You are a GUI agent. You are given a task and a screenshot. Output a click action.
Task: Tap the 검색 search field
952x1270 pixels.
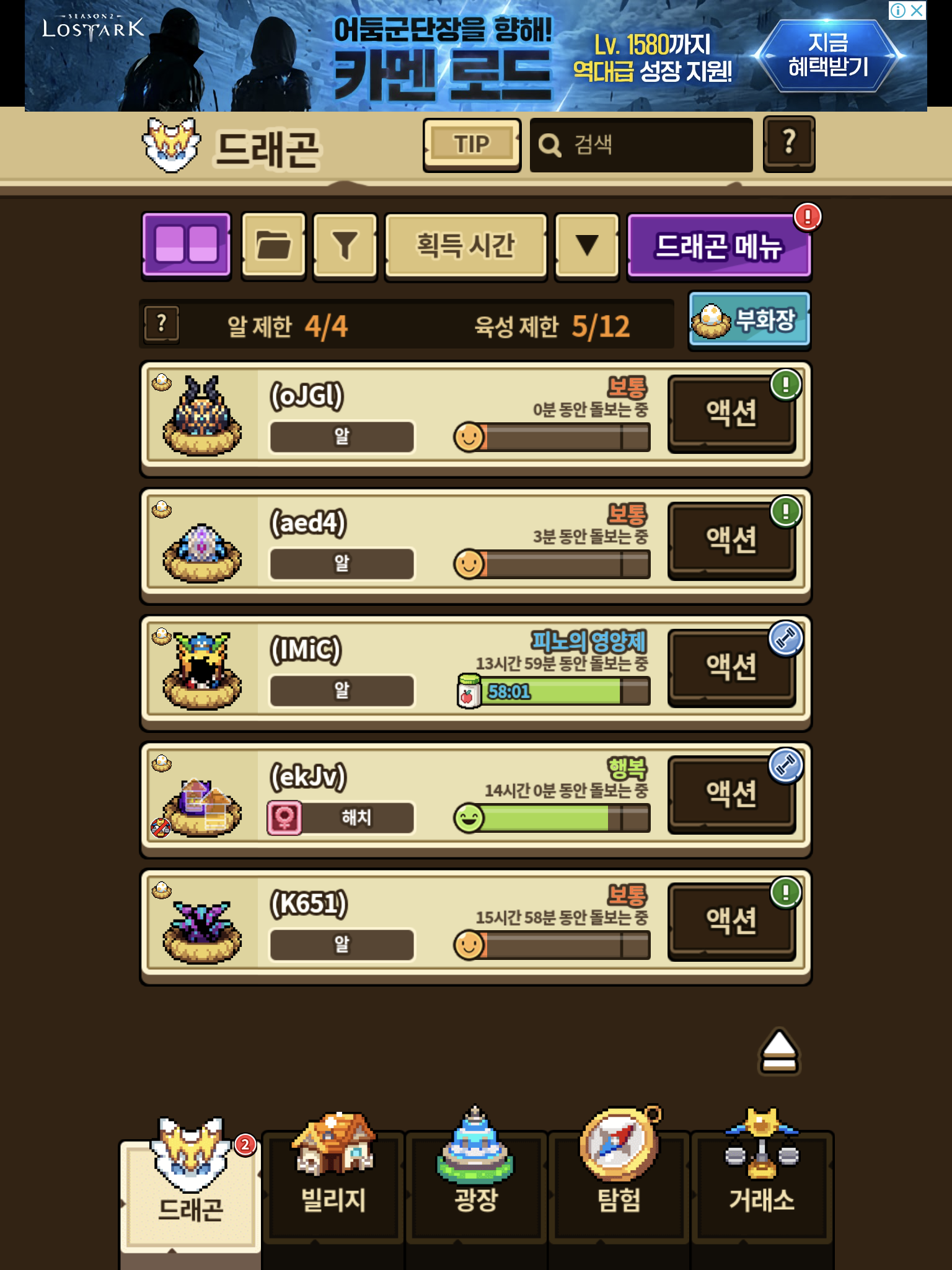click(x=641, y=144)
